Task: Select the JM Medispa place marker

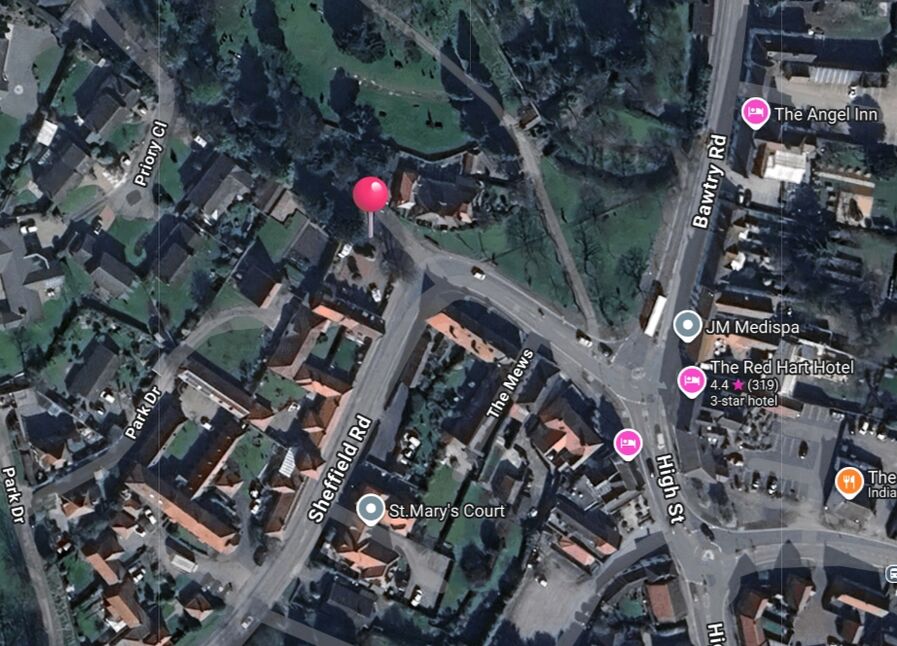Action: (687, 325)
